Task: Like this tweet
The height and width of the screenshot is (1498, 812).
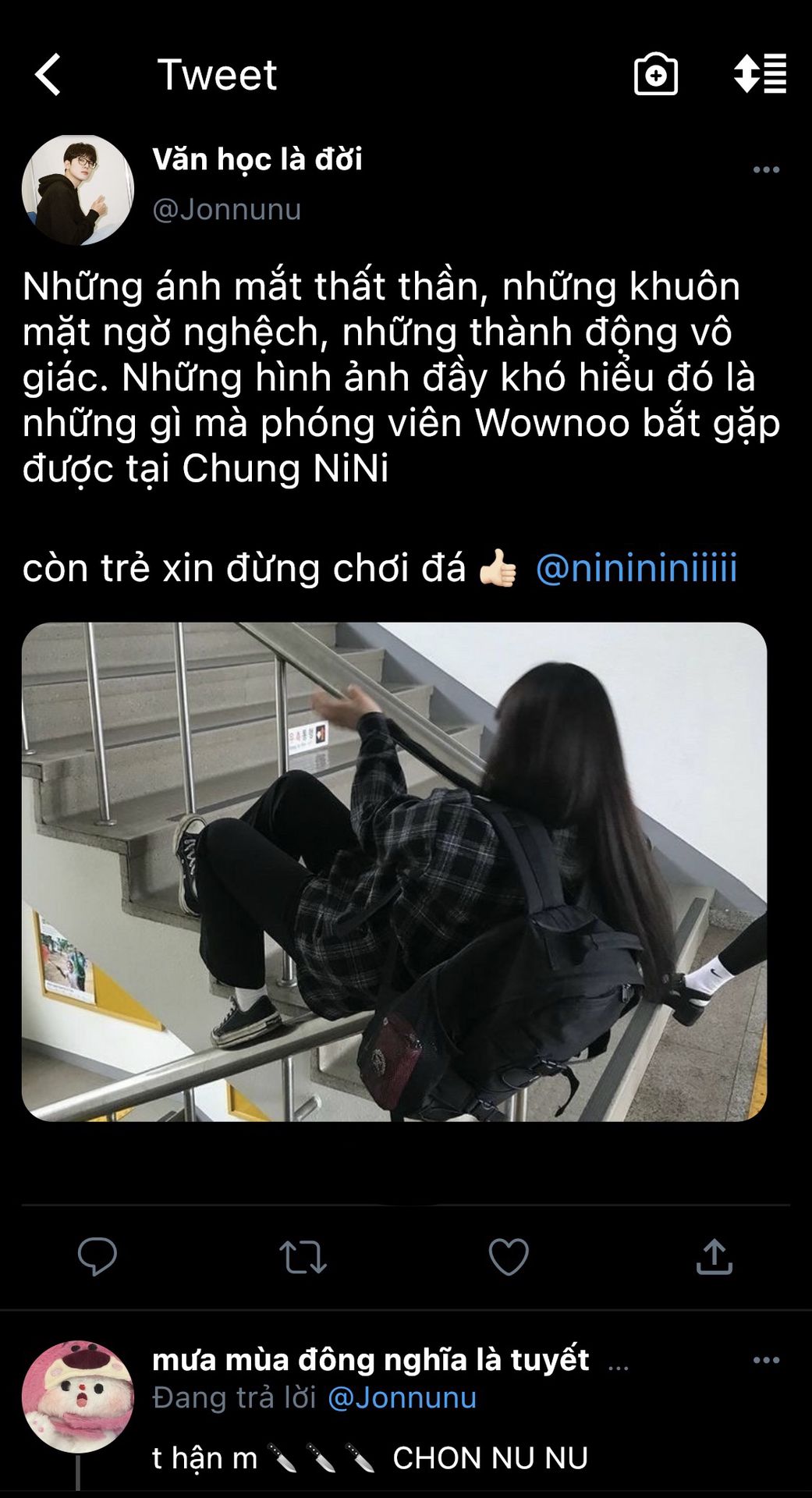Action: (x=509, y=1257)
